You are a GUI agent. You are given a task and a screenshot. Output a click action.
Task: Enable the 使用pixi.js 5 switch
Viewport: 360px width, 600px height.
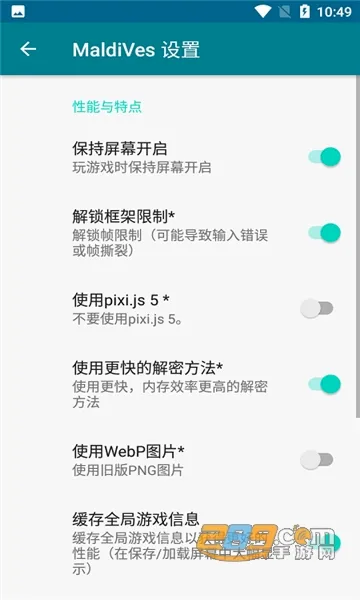(317, 308)
